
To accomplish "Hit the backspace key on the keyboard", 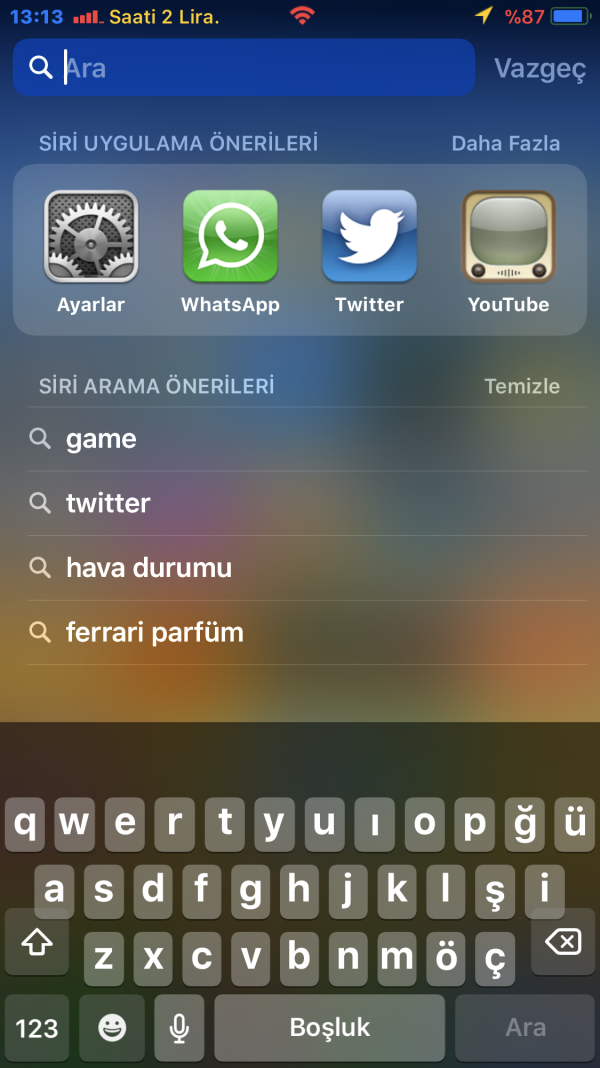I will 563,942.
